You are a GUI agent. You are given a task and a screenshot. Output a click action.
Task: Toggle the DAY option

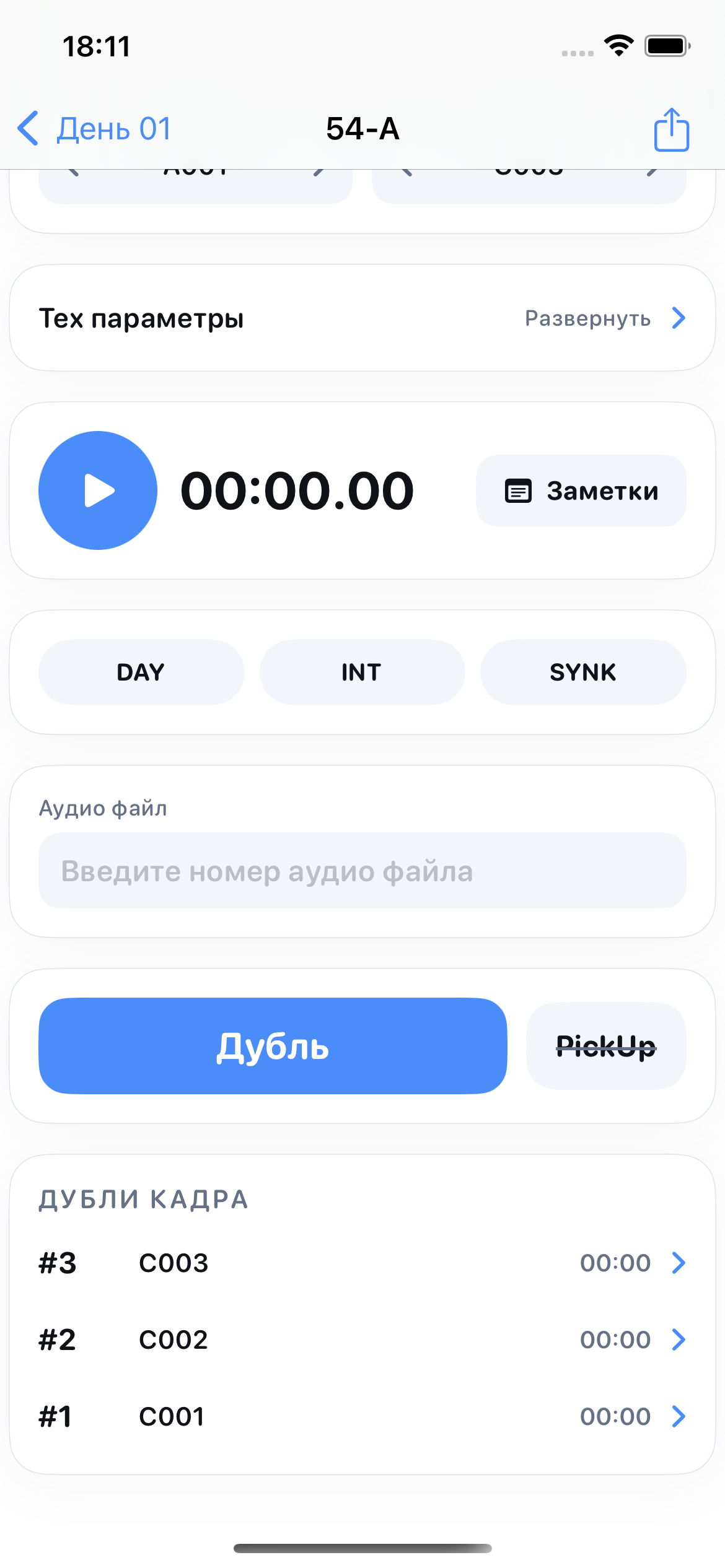point(141,672)
